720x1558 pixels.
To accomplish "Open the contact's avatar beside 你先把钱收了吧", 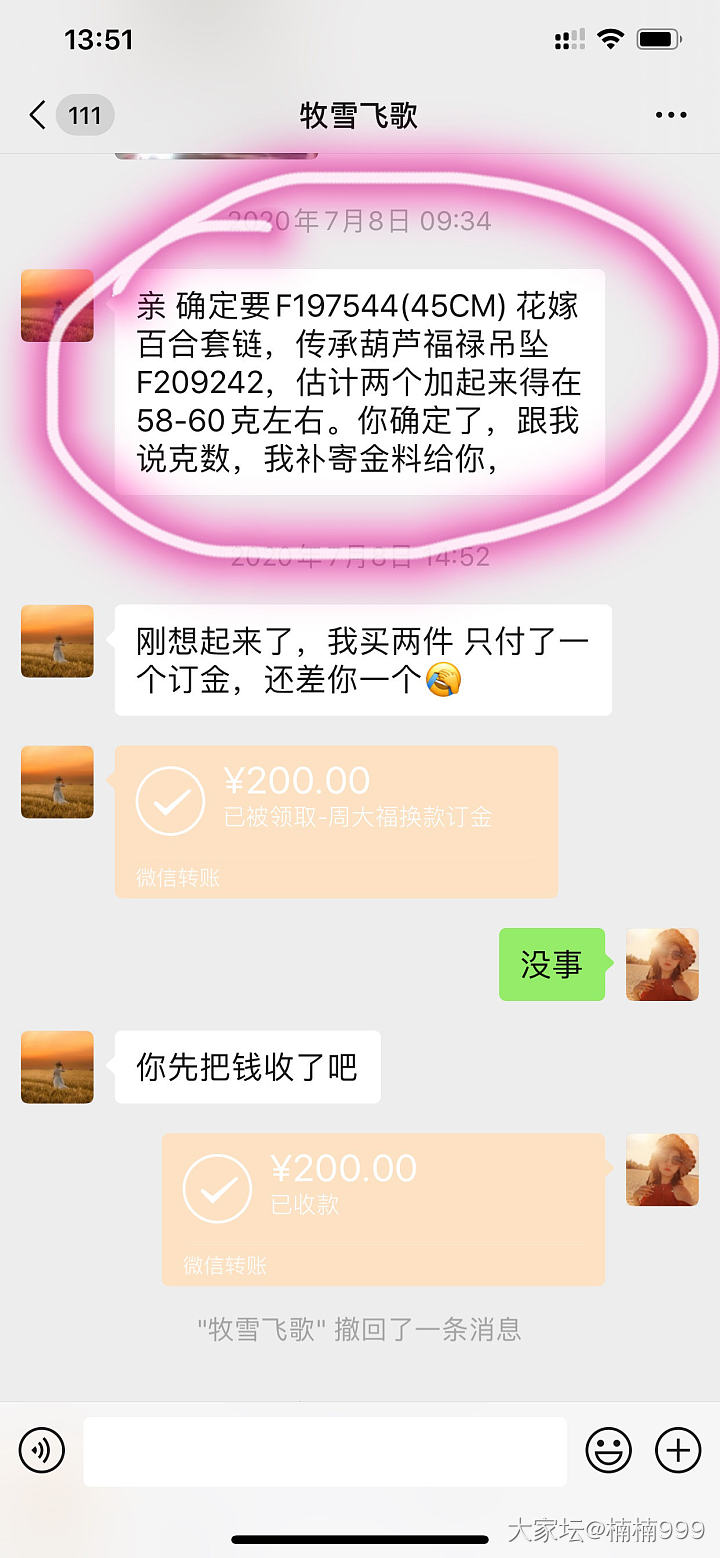I will 57,1067.
